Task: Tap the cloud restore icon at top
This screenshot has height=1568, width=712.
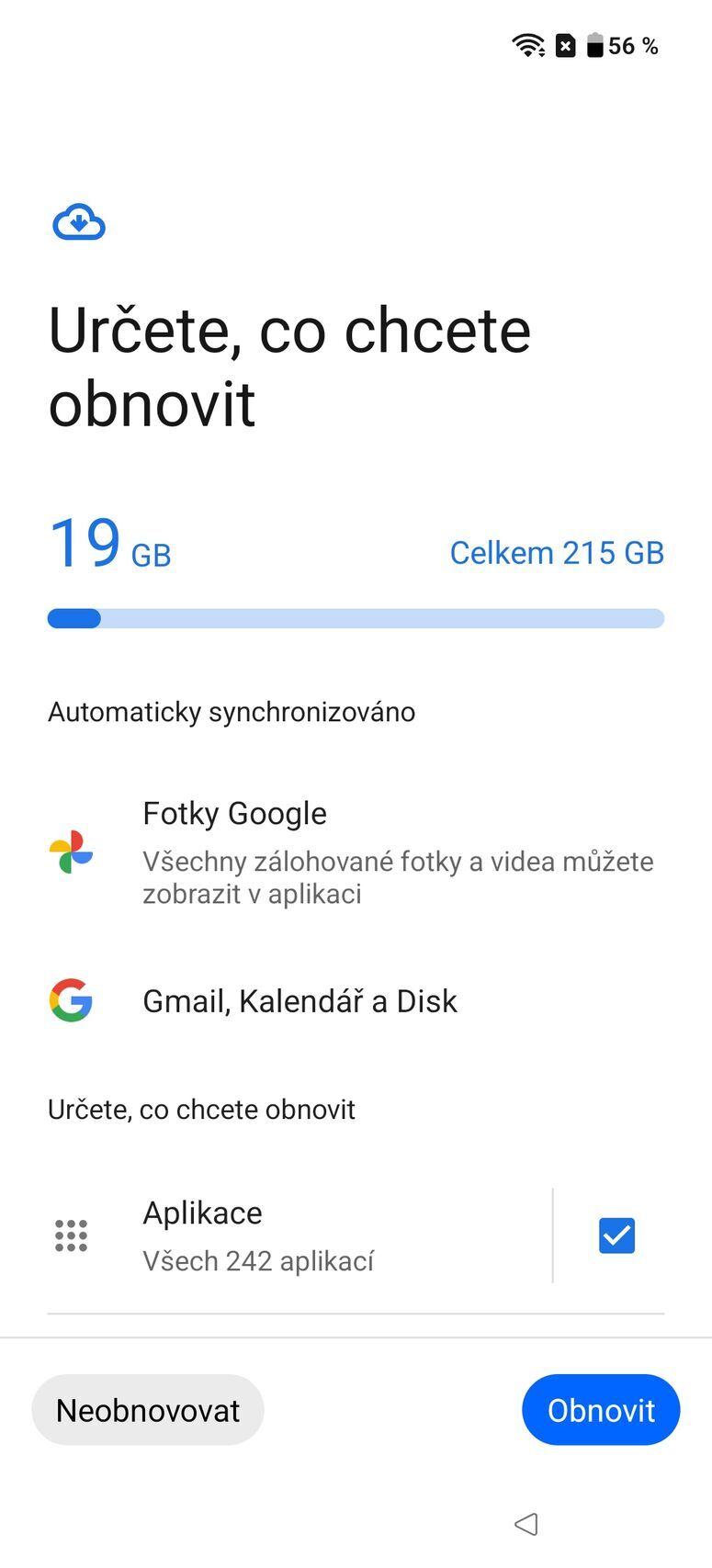Action: pyautogui.click(x=79, y=221)
